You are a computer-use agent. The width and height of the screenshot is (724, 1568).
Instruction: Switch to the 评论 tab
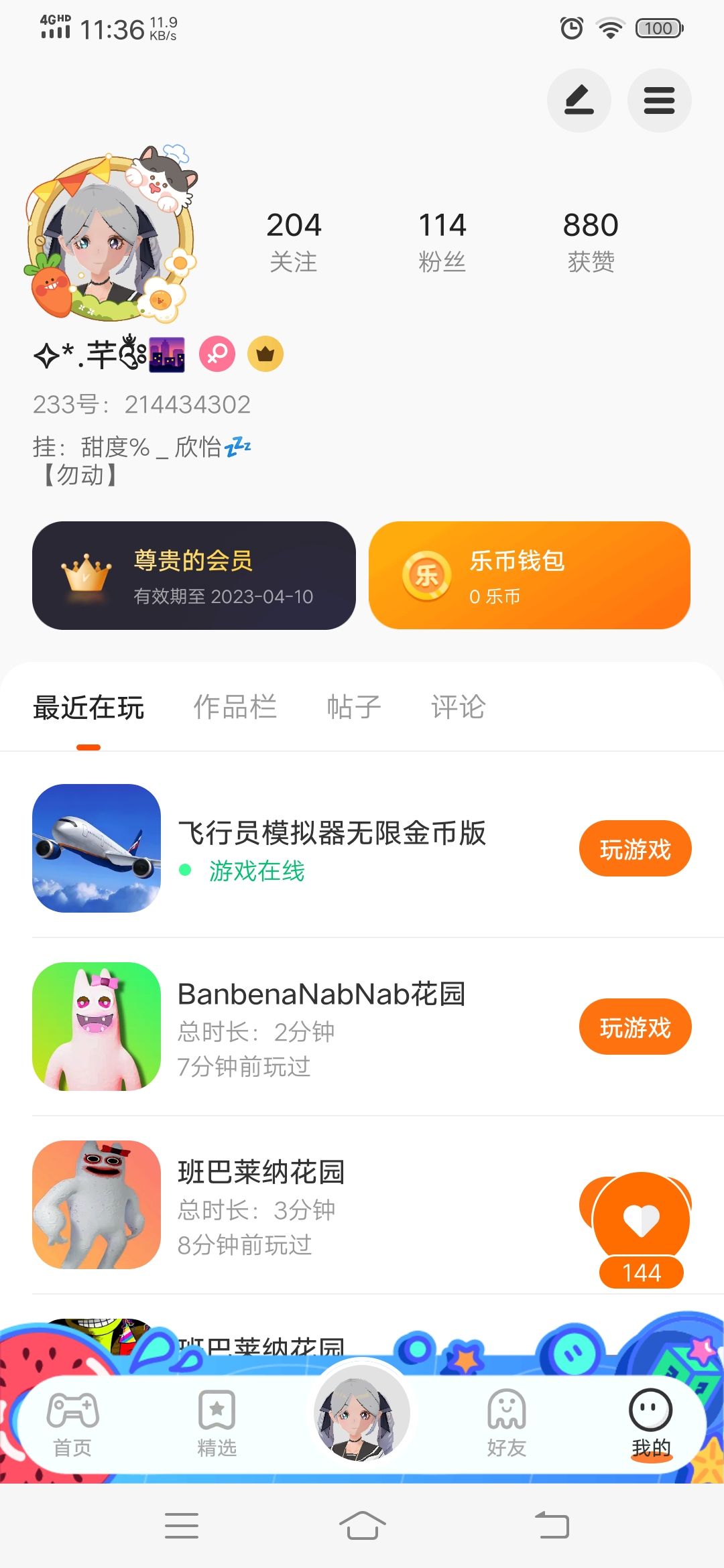coord(458,707)
